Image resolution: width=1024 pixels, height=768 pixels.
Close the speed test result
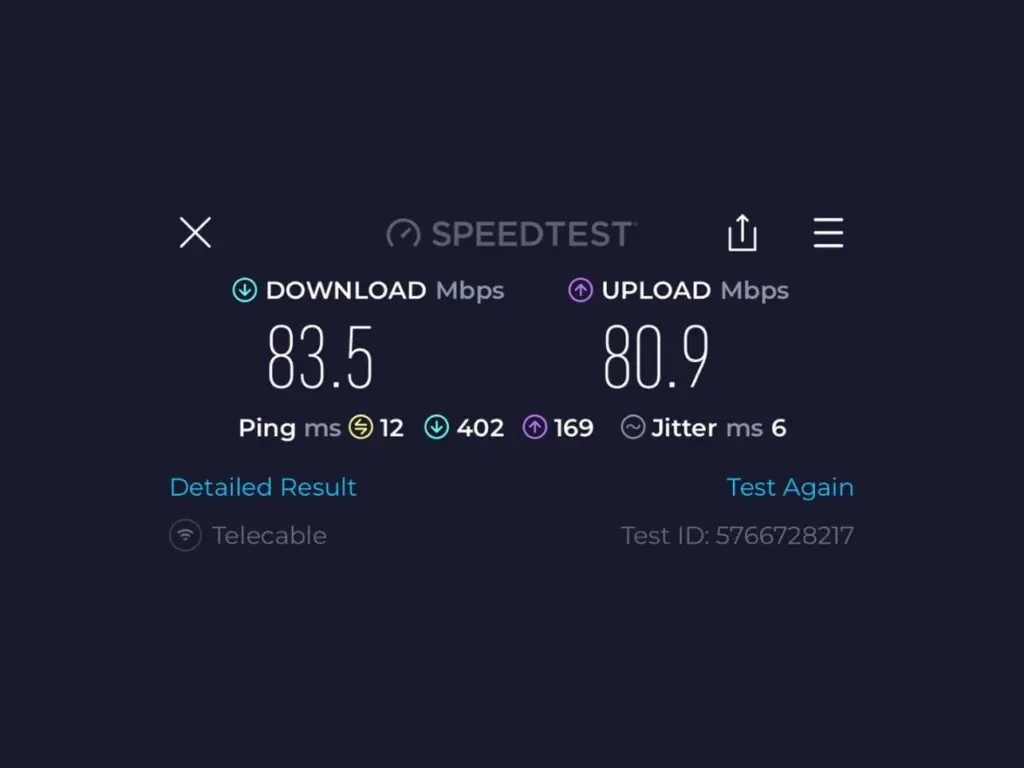[195, 233]
